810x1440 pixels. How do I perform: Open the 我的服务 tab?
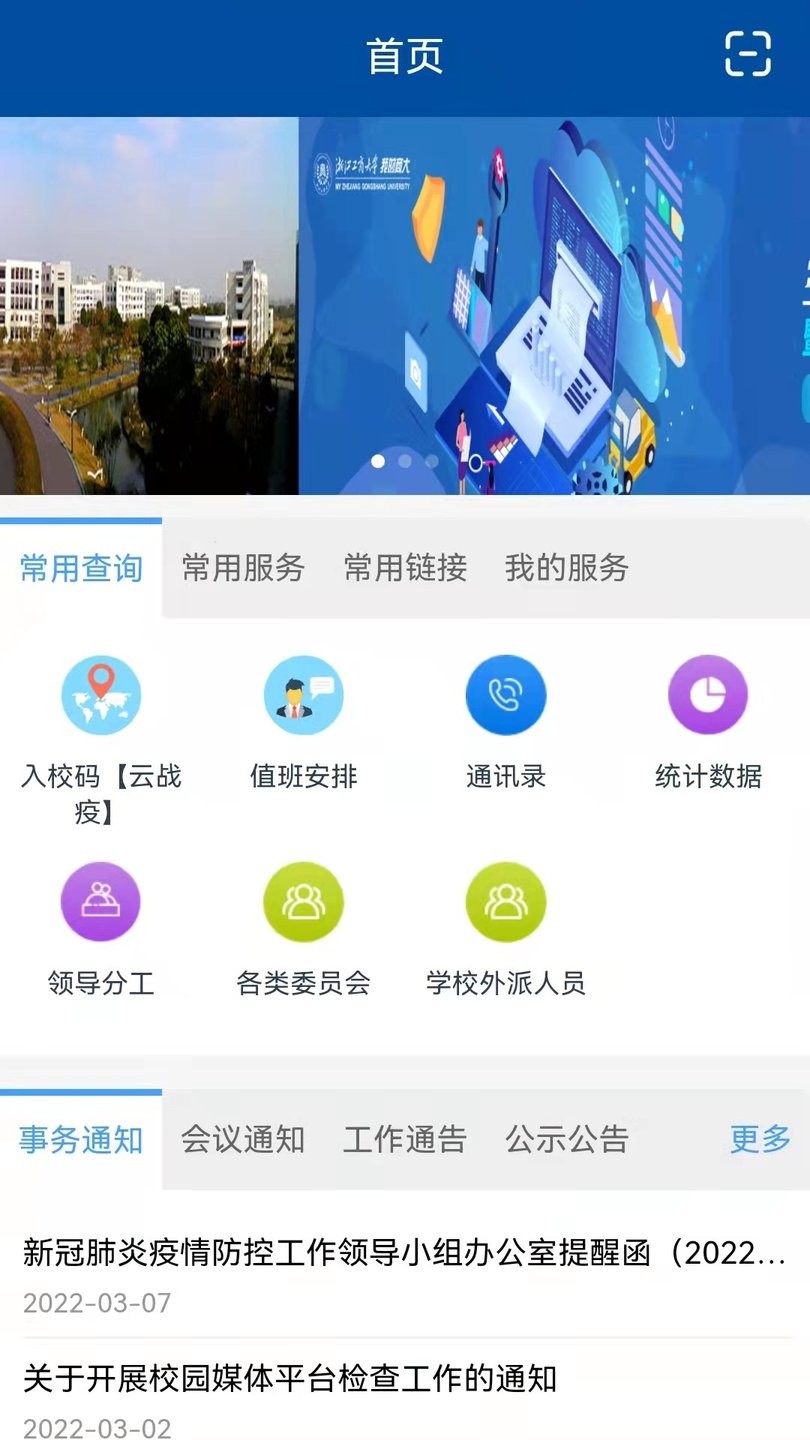click(567, 568)
